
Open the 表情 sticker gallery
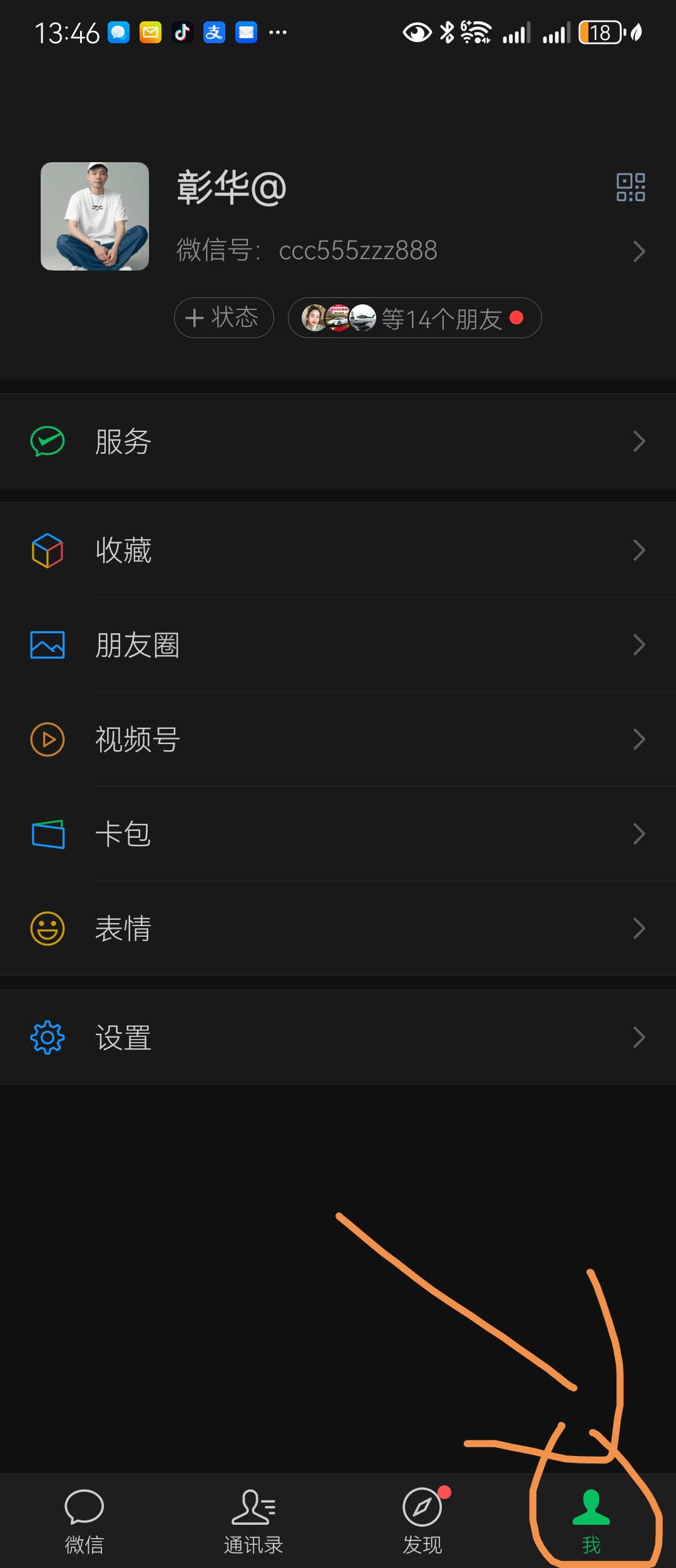point(338,929)
